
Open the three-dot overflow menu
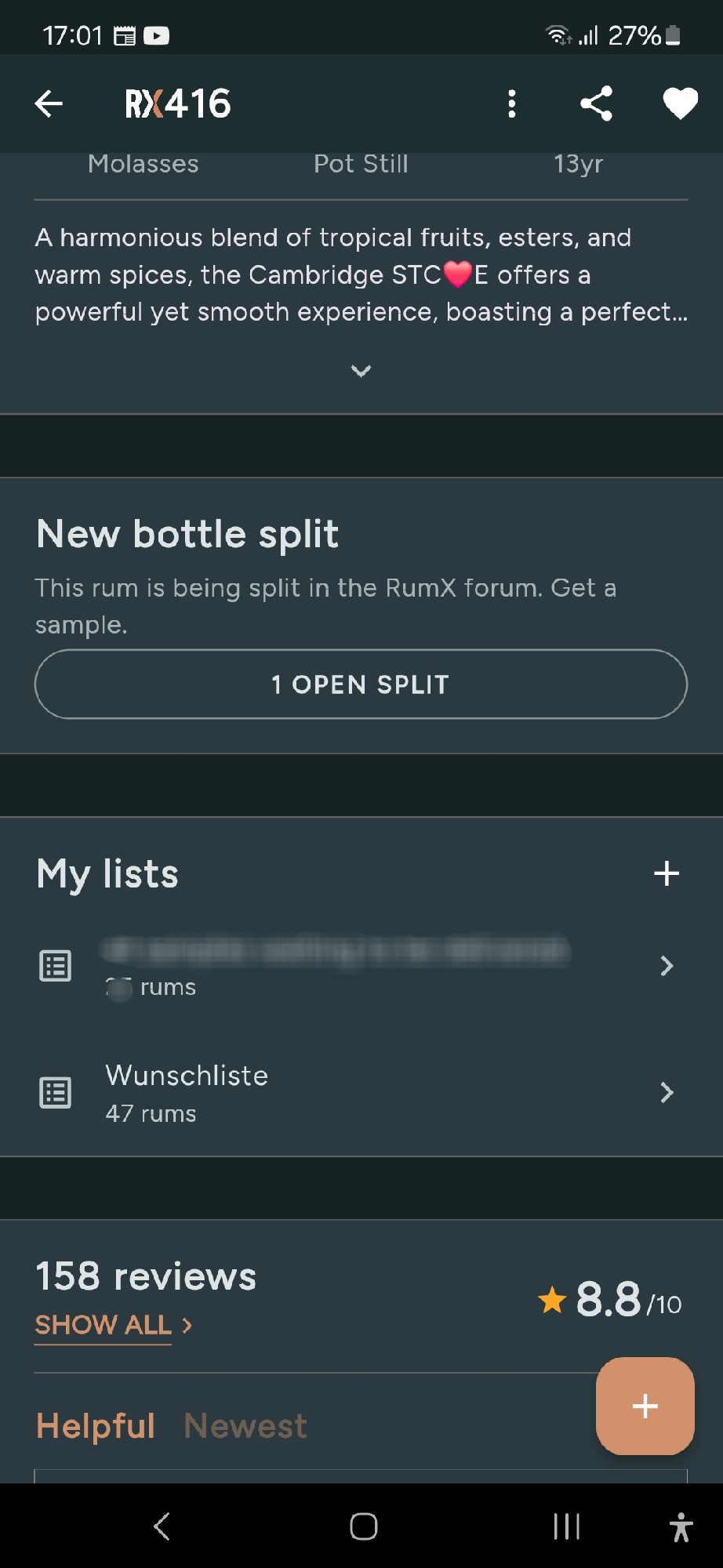[512, 103]
